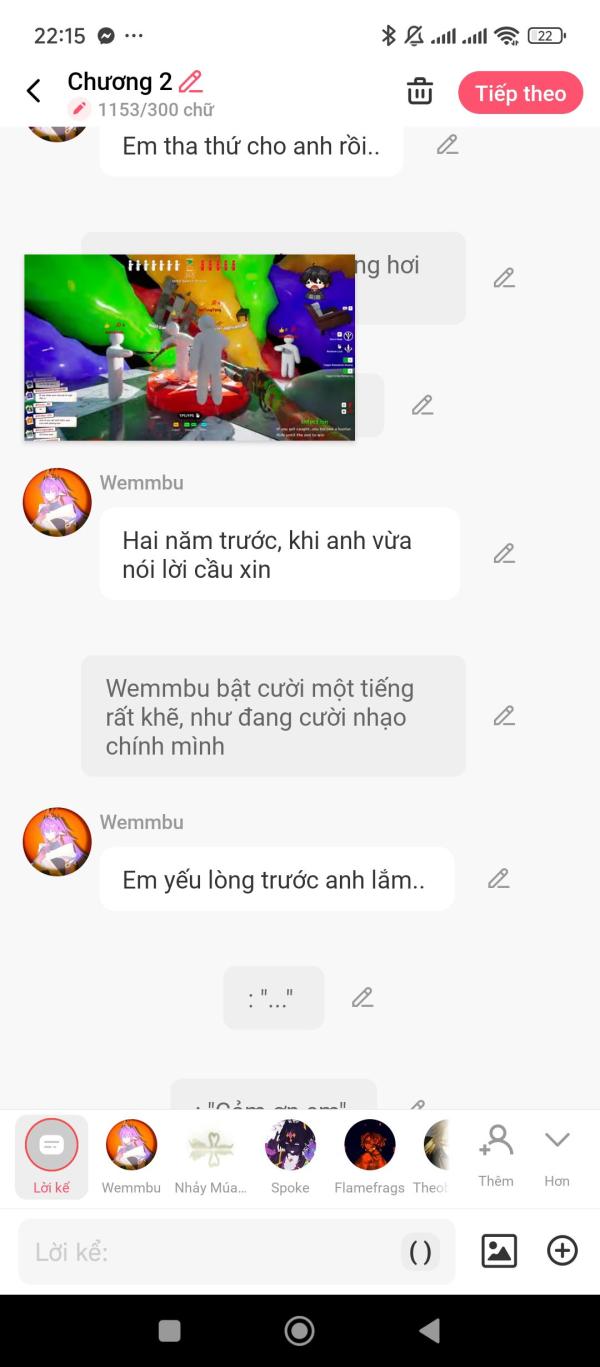Edit the message 'Em tha thứ cho anh rồi..'

click(x=448, y=145)
